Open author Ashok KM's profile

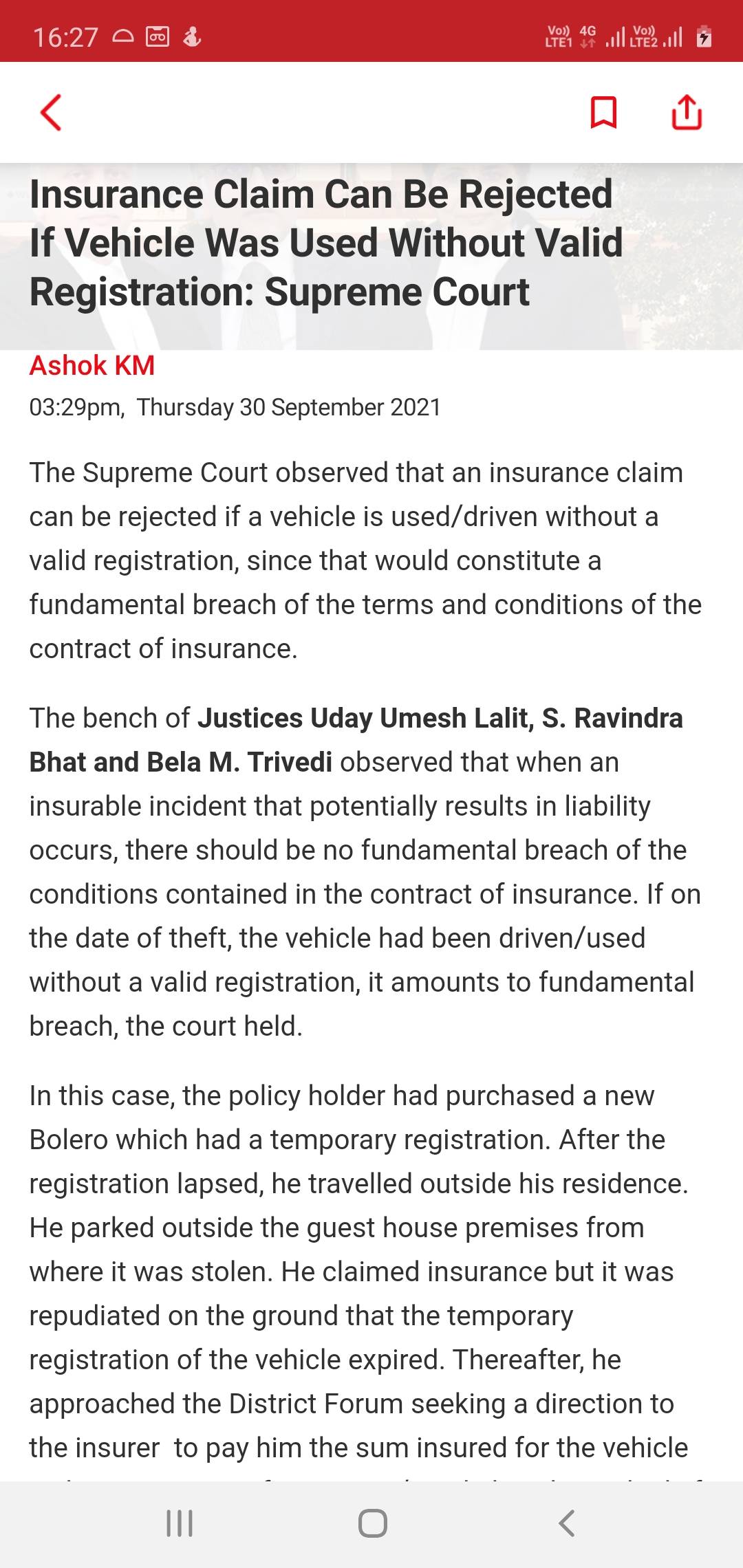92,365
